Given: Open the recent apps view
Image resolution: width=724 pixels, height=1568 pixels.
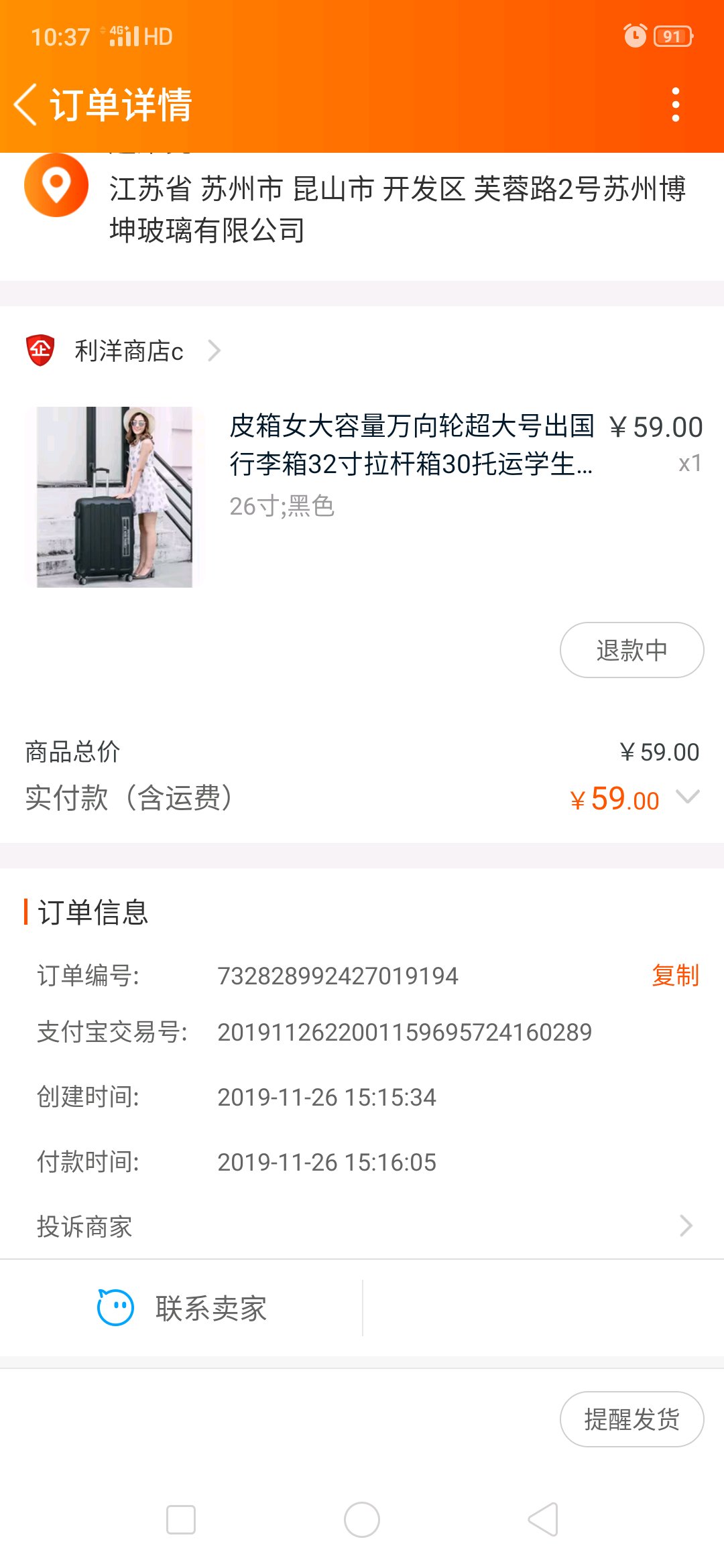Looking at the screenshot, I should 181,1520.
